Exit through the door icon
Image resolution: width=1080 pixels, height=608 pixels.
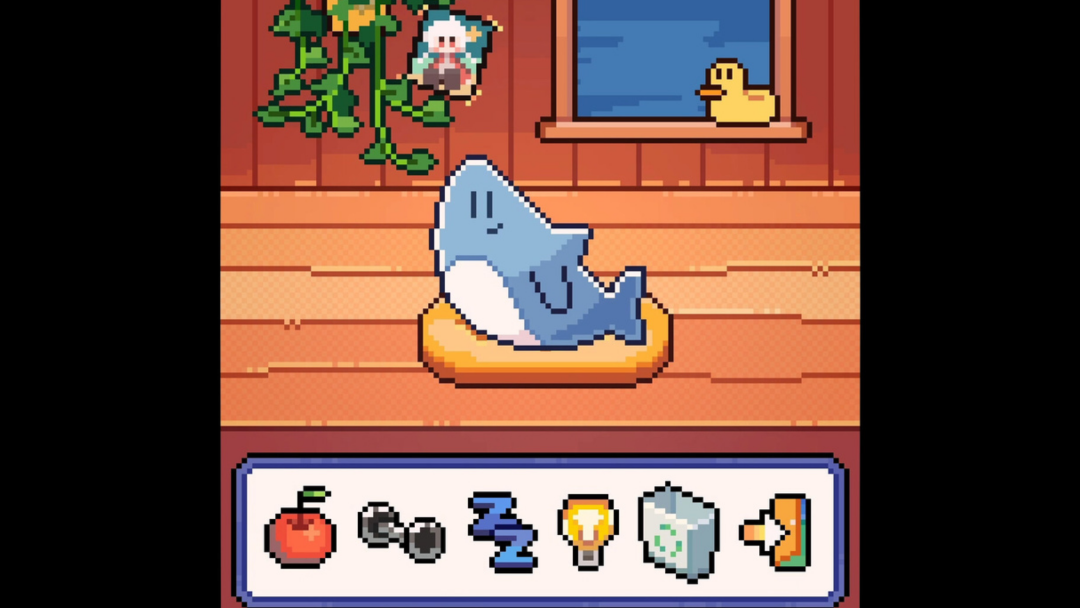(777, 531)
